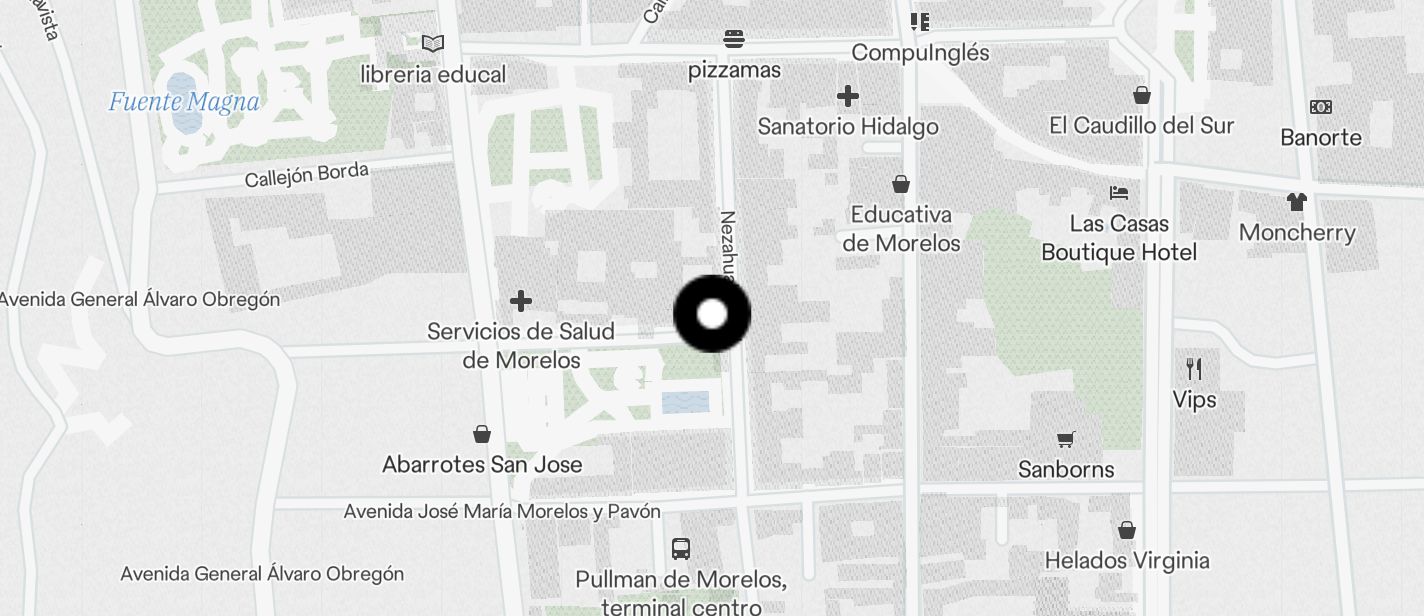The image size is (1424, 616).
Task: Tap the Moncherry clothing store marker
Action: [x=1297, y=202]
